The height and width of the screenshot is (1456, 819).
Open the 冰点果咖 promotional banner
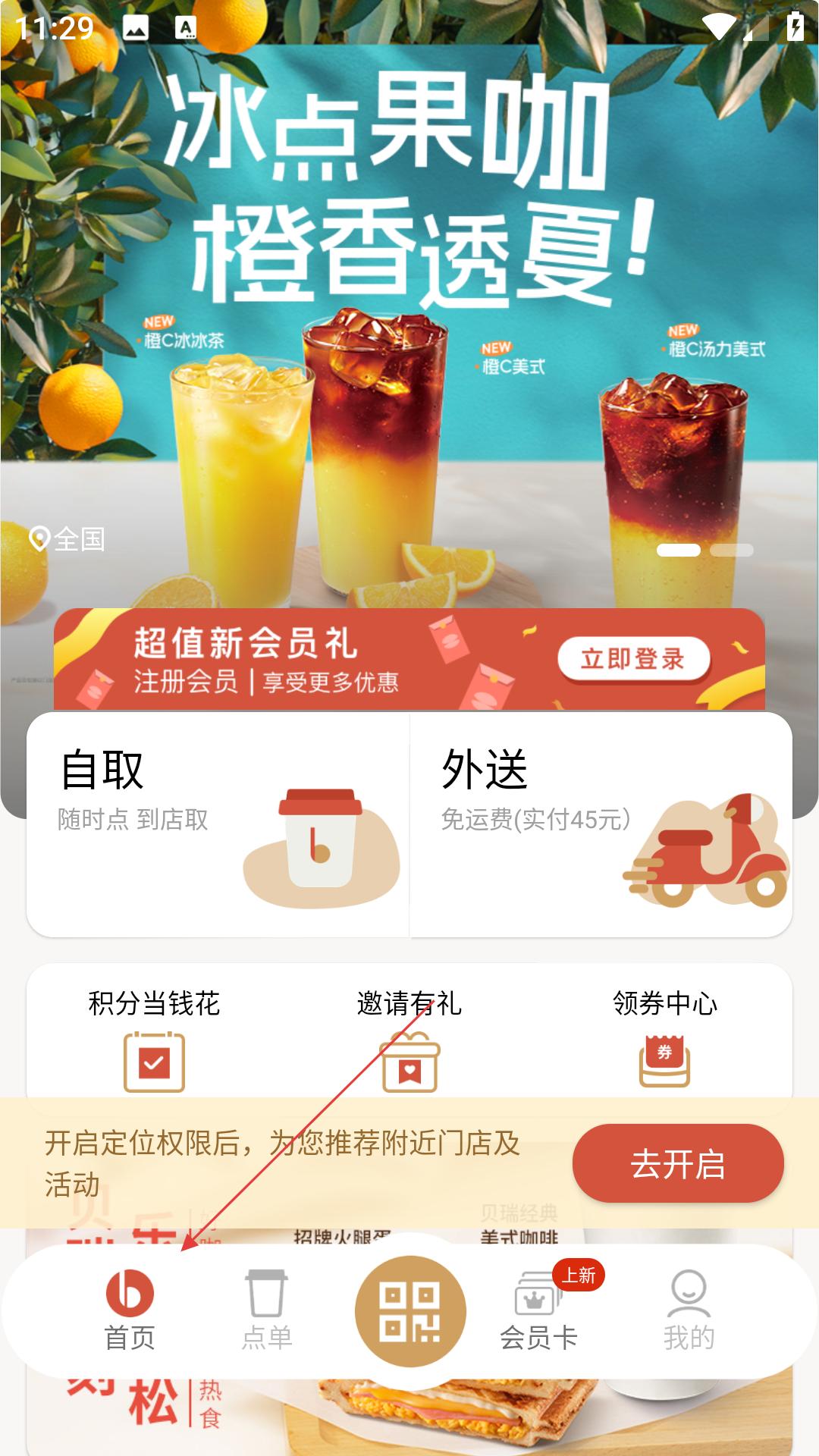[x=409, y=303]
